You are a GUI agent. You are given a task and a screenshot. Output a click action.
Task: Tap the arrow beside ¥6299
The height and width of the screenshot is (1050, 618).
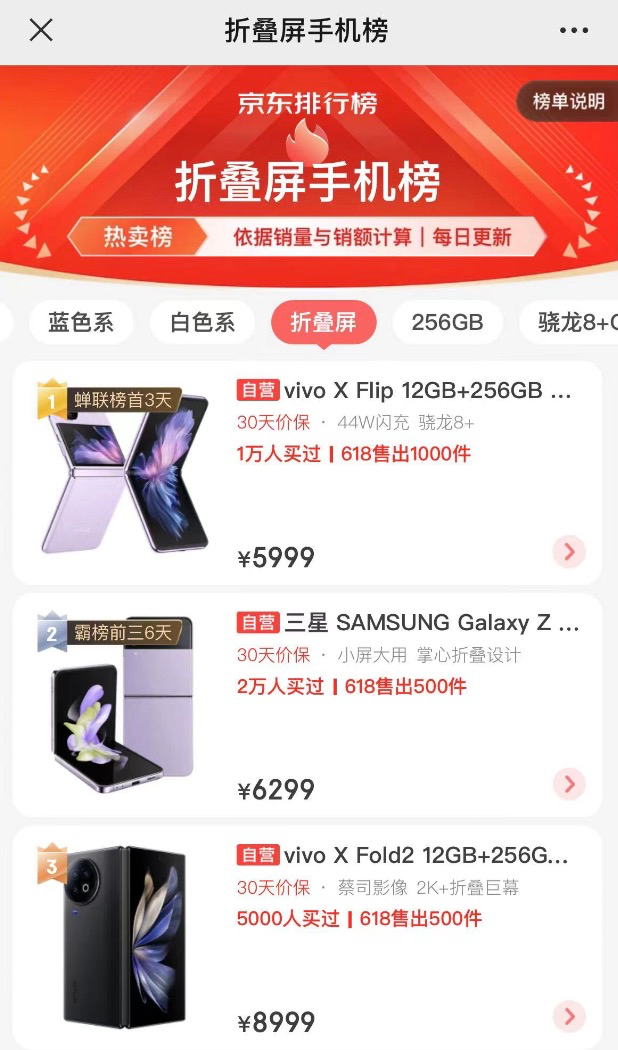tap(569, 784)
